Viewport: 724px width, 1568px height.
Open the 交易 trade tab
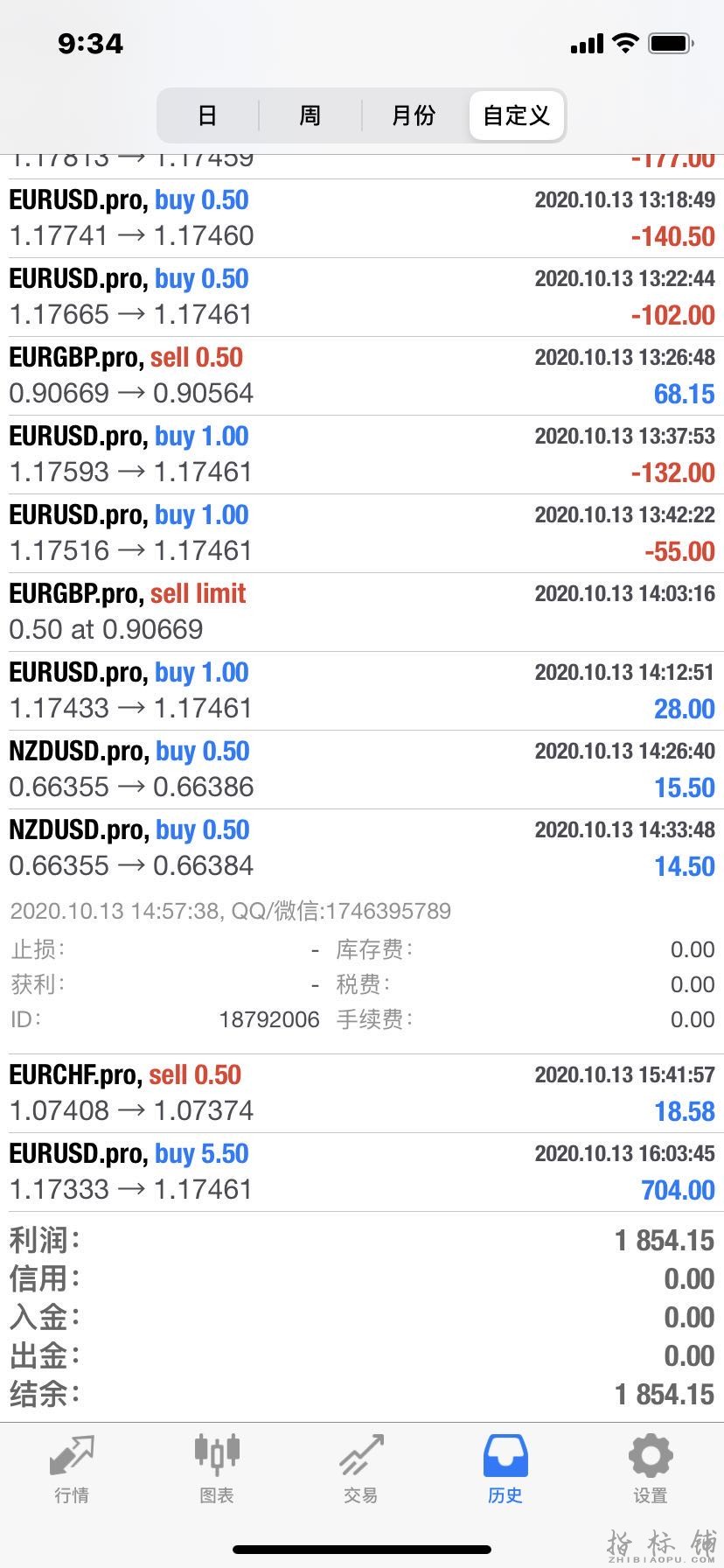[x=361, y=1468]
